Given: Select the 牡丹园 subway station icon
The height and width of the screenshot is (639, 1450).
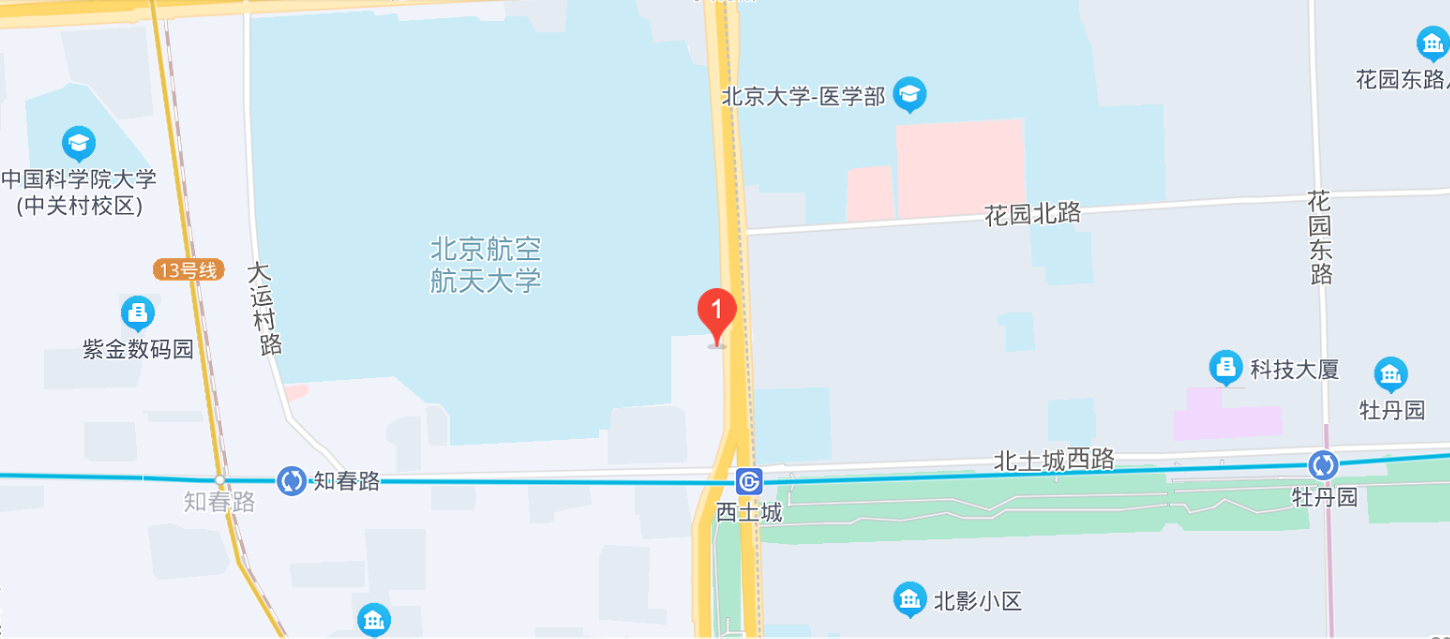Looking at the screenshot, I should click(x=1323, y=465).
